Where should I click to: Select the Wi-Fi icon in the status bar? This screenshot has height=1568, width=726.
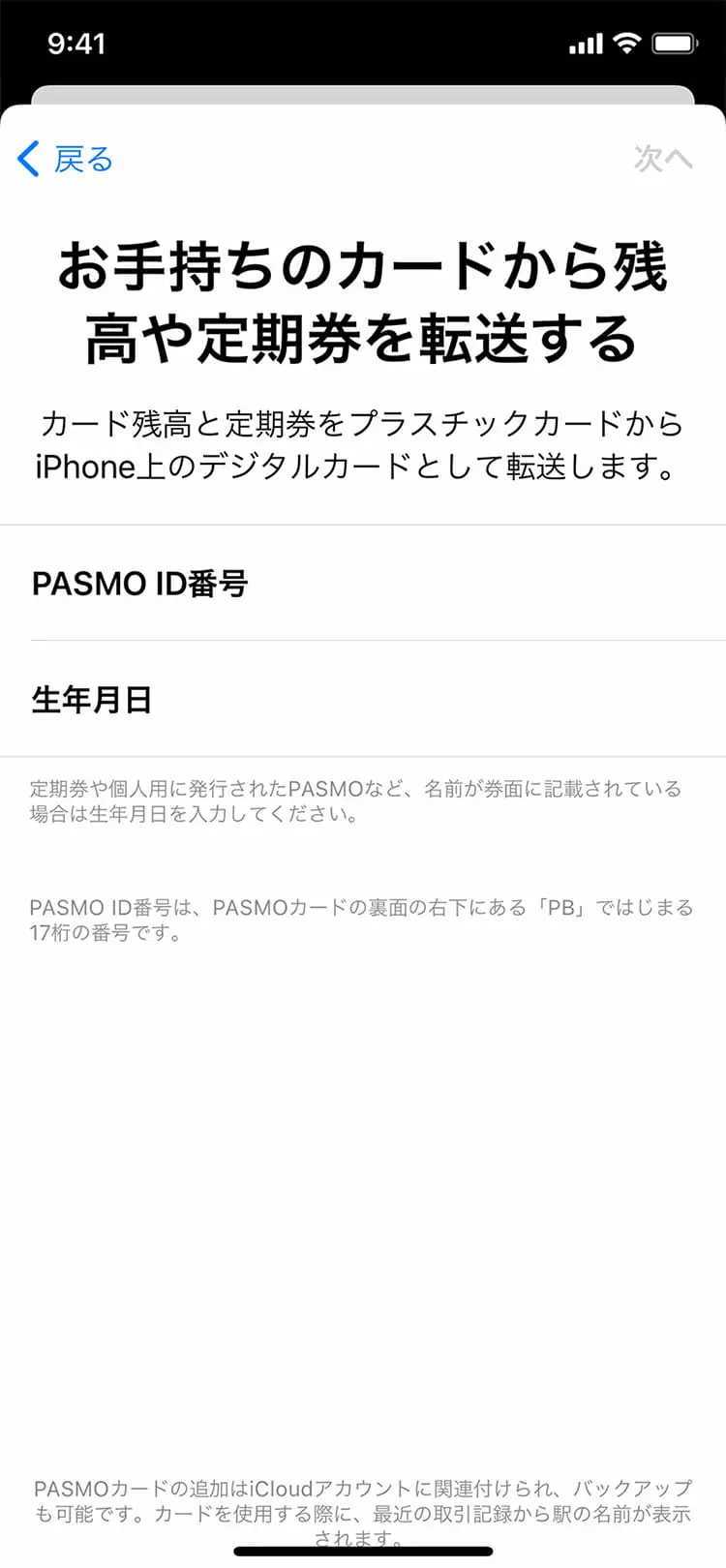tap(626, 43)
